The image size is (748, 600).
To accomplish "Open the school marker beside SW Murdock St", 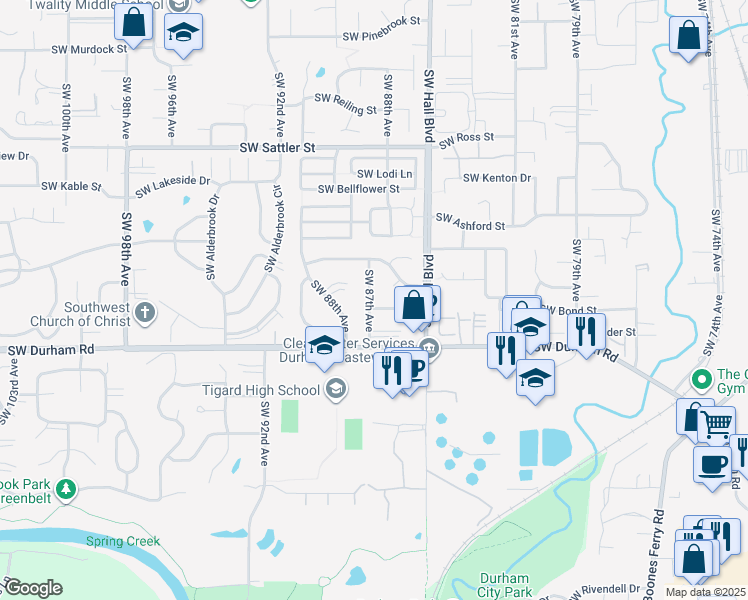I will [182, 34].
